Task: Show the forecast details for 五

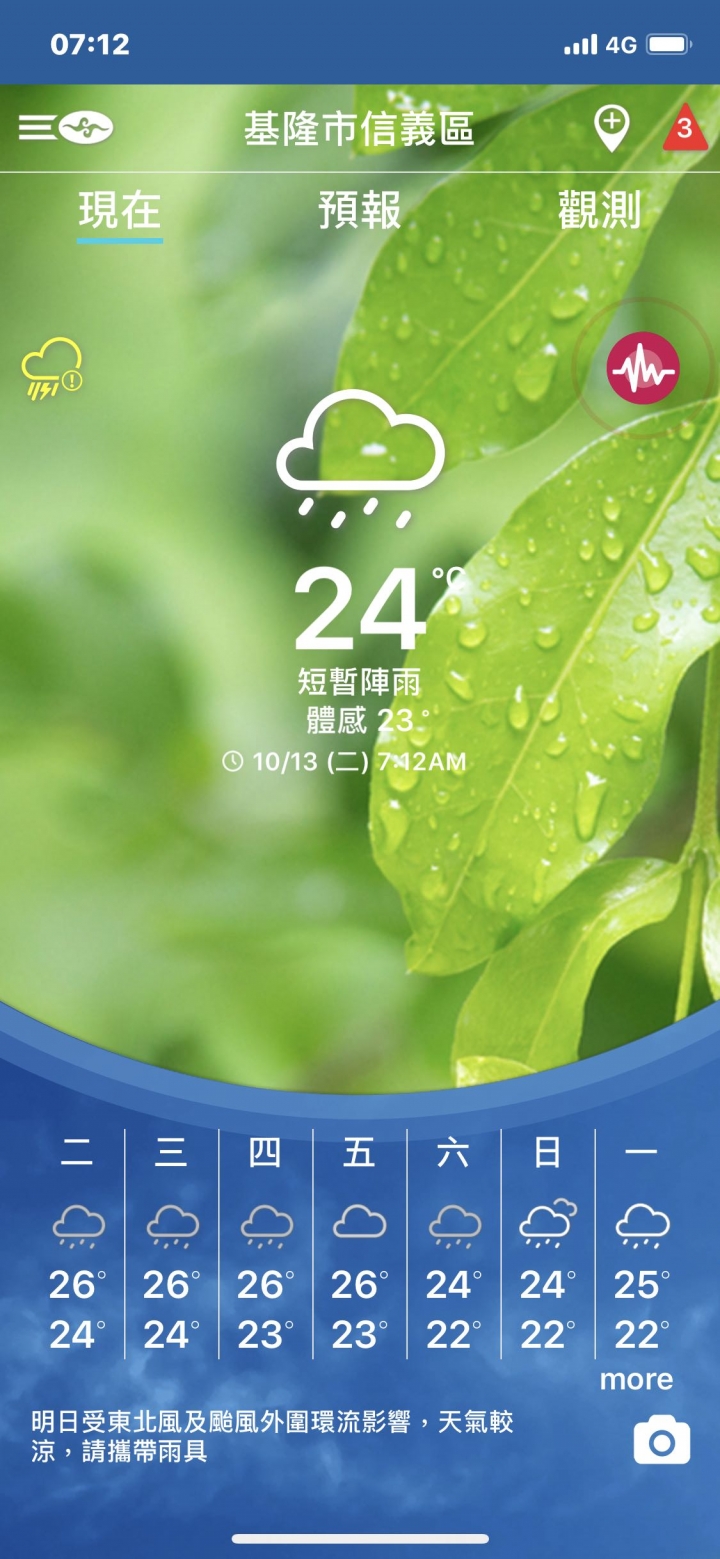Action: coord(359,1244)
